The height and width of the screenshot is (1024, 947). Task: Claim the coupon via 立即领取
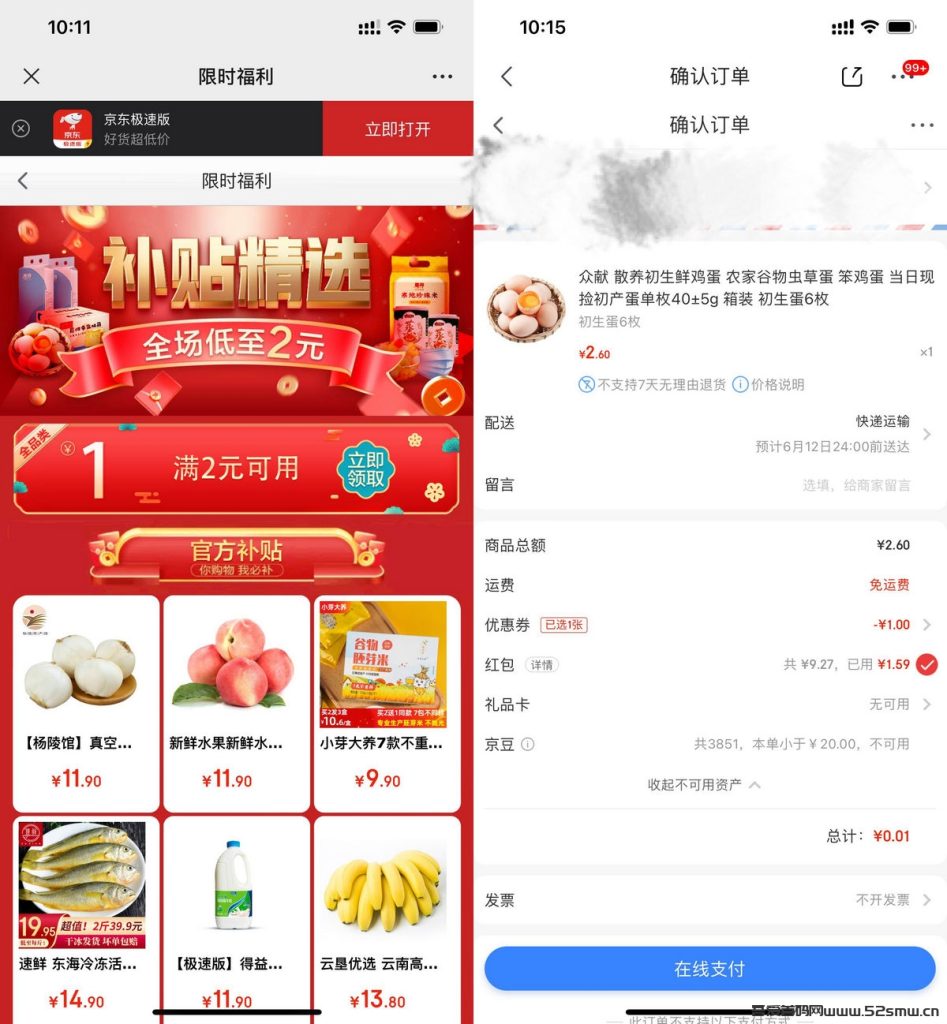[x=366, y=468]
